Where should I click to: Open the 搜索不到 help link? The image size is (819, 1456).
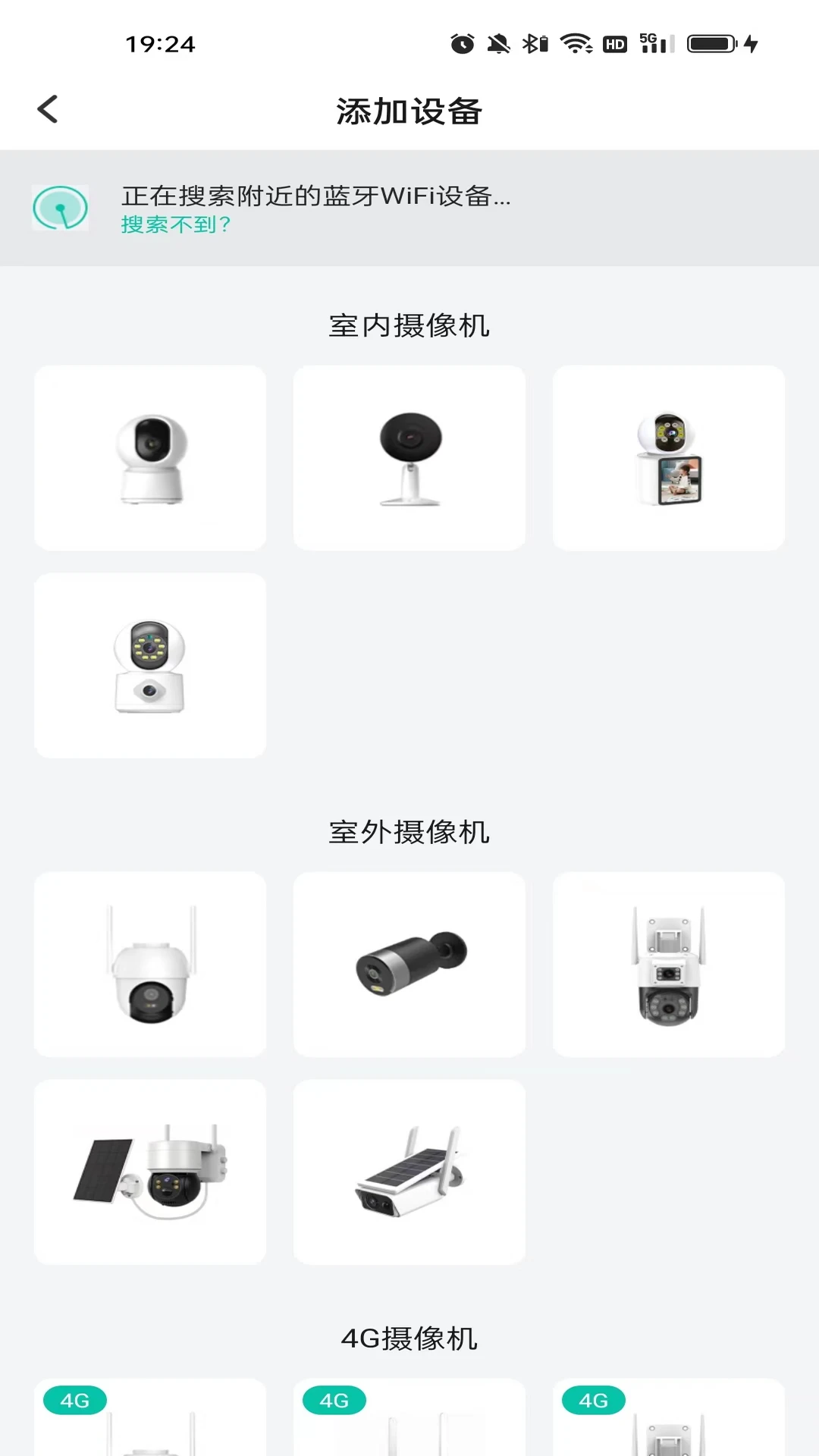[x=175, y=225]
